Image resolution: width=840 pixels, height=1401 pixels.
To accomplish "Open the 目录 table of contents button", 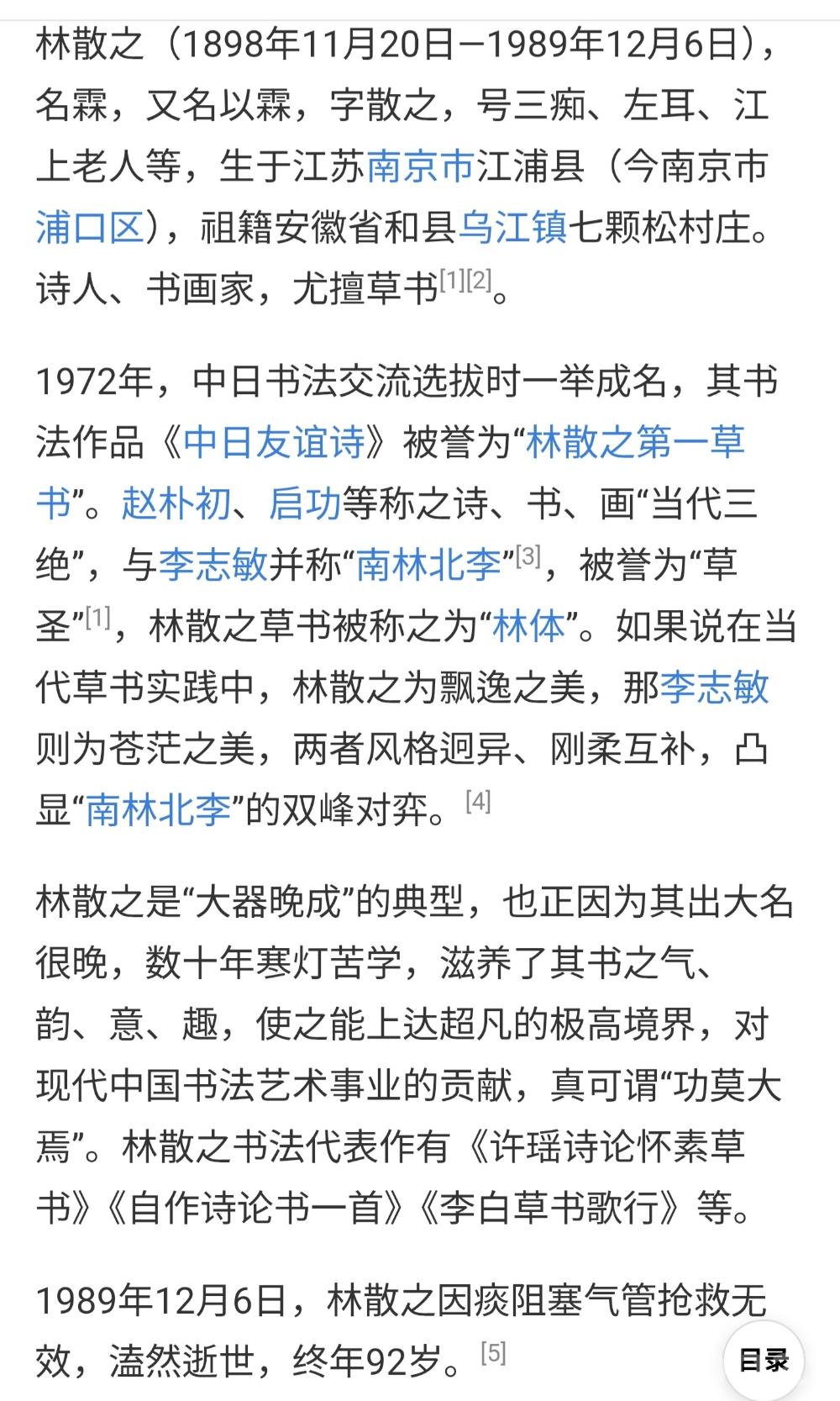I will click(x=763, y=1359).
